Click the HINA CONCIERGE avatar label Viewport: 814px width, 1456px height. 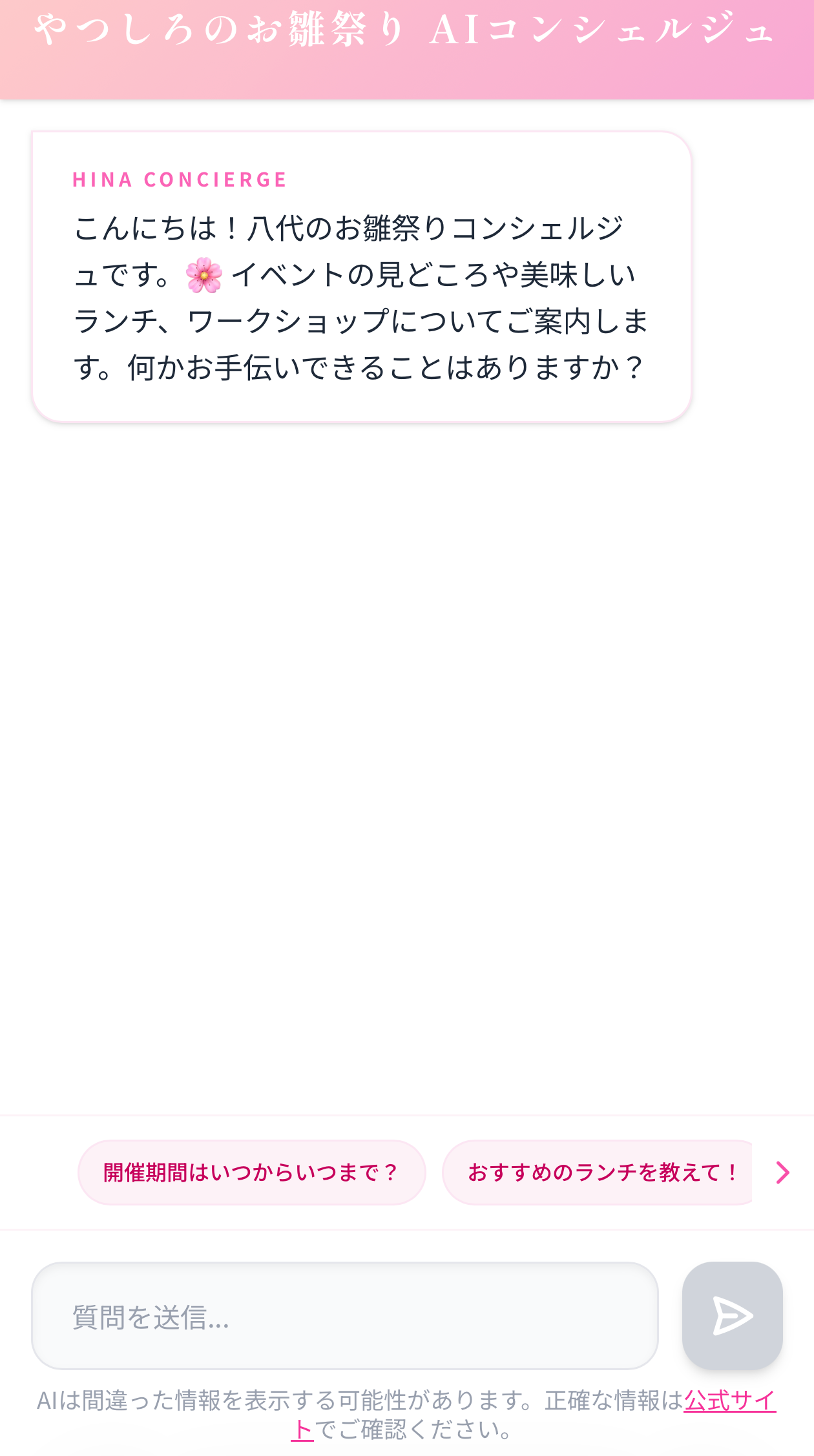[x=180, y=179]
